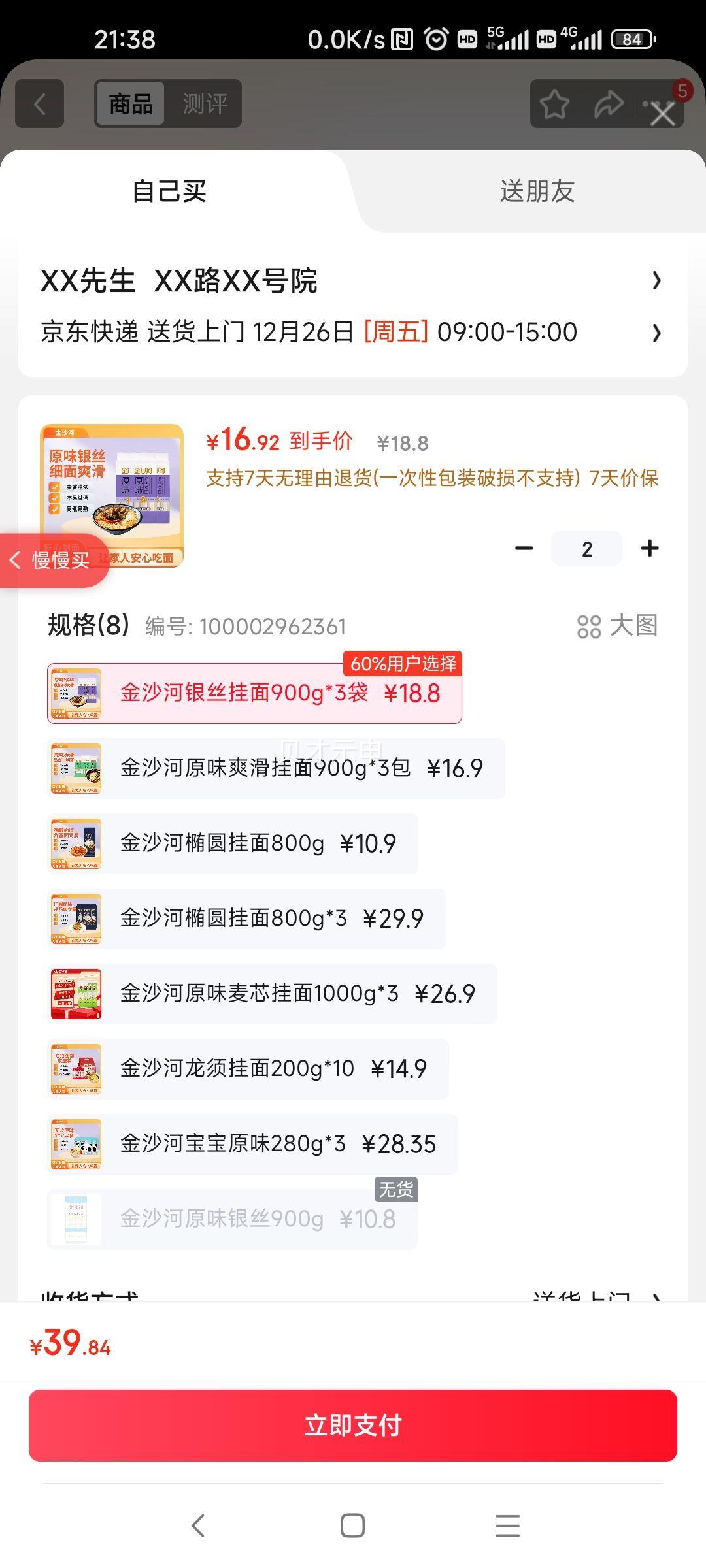The width and height of the screenshot is (706, 1568).
Task: Click the back arrow at top left
Action: tap(39, 105)
